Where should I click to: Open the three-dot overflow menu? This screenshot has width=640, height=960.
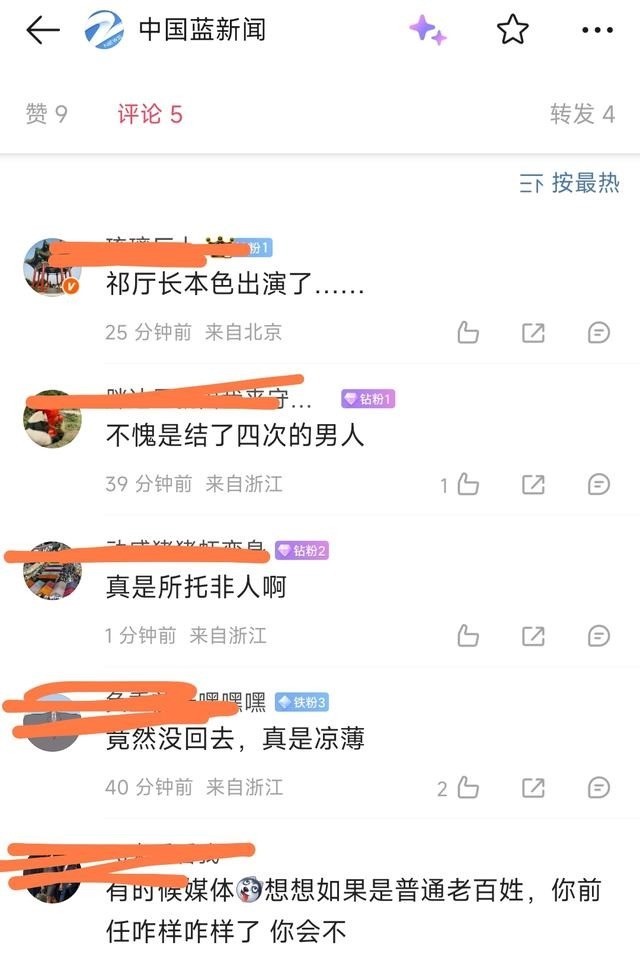pos(597,31)
